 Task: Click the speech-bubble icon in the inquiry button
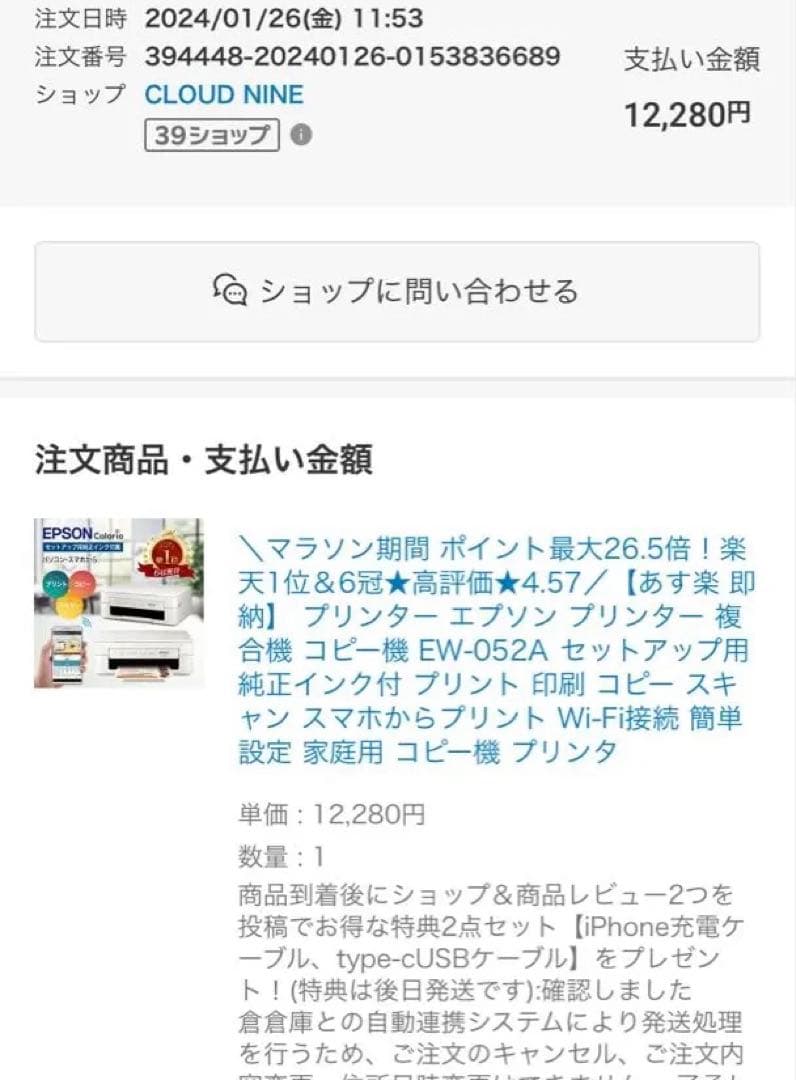[x=231, y=292]
